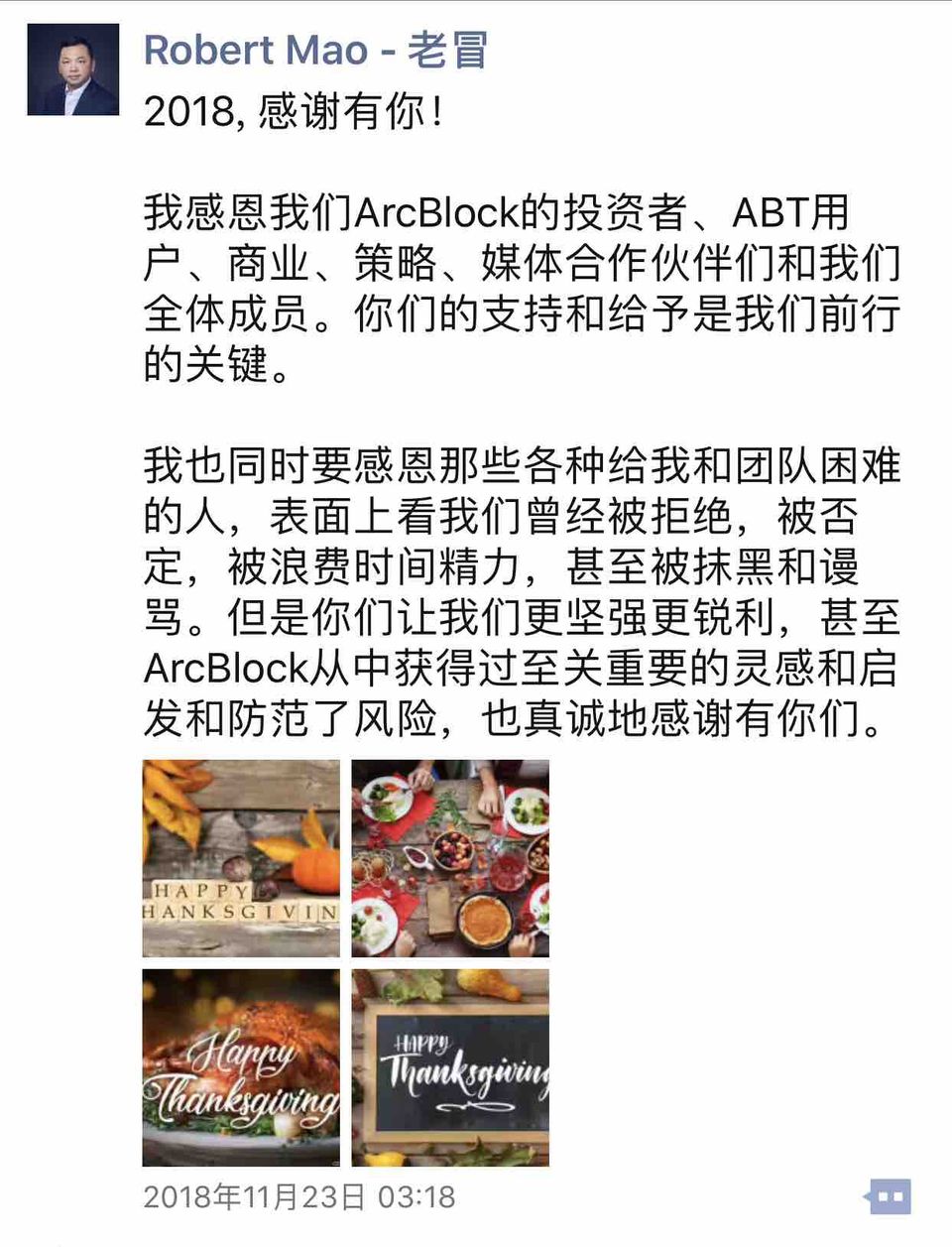
Task: View the pumpkin Happy Thanksgiving tile photo
Action: pos(241,858)
